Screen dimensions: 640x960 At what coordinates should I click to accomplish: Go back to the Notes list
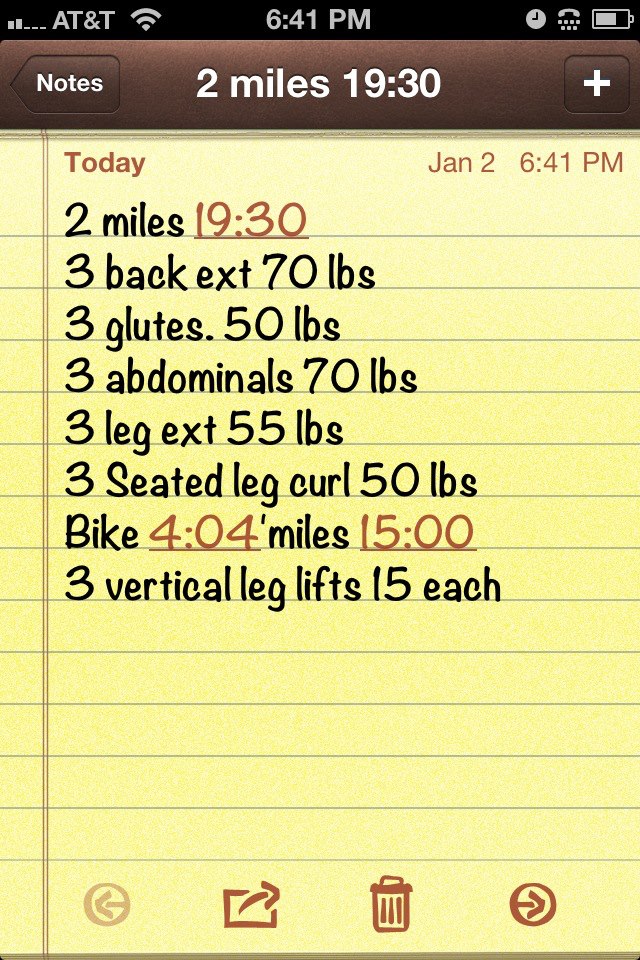[x=66, y=84]
